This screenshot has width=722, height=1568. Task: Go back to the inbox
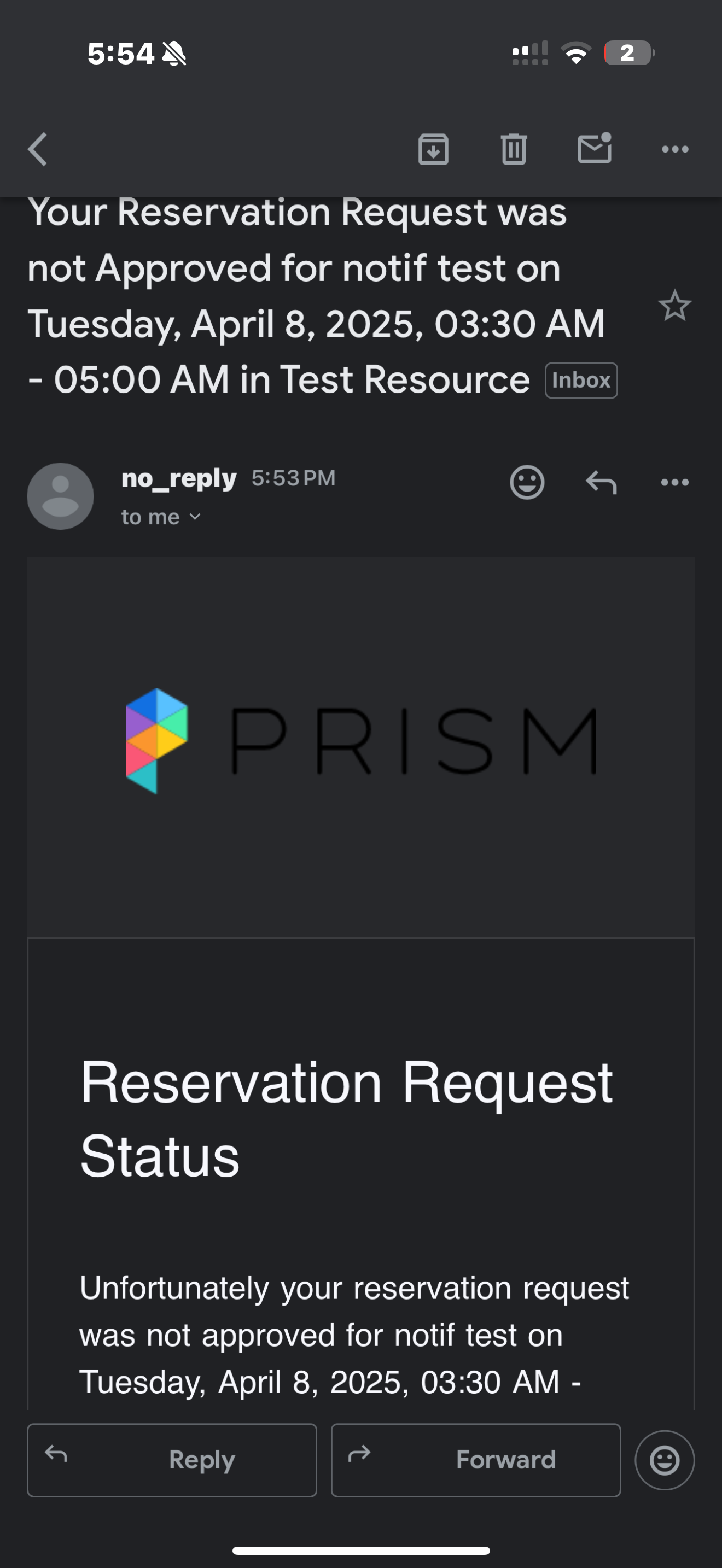coord(38,149)
